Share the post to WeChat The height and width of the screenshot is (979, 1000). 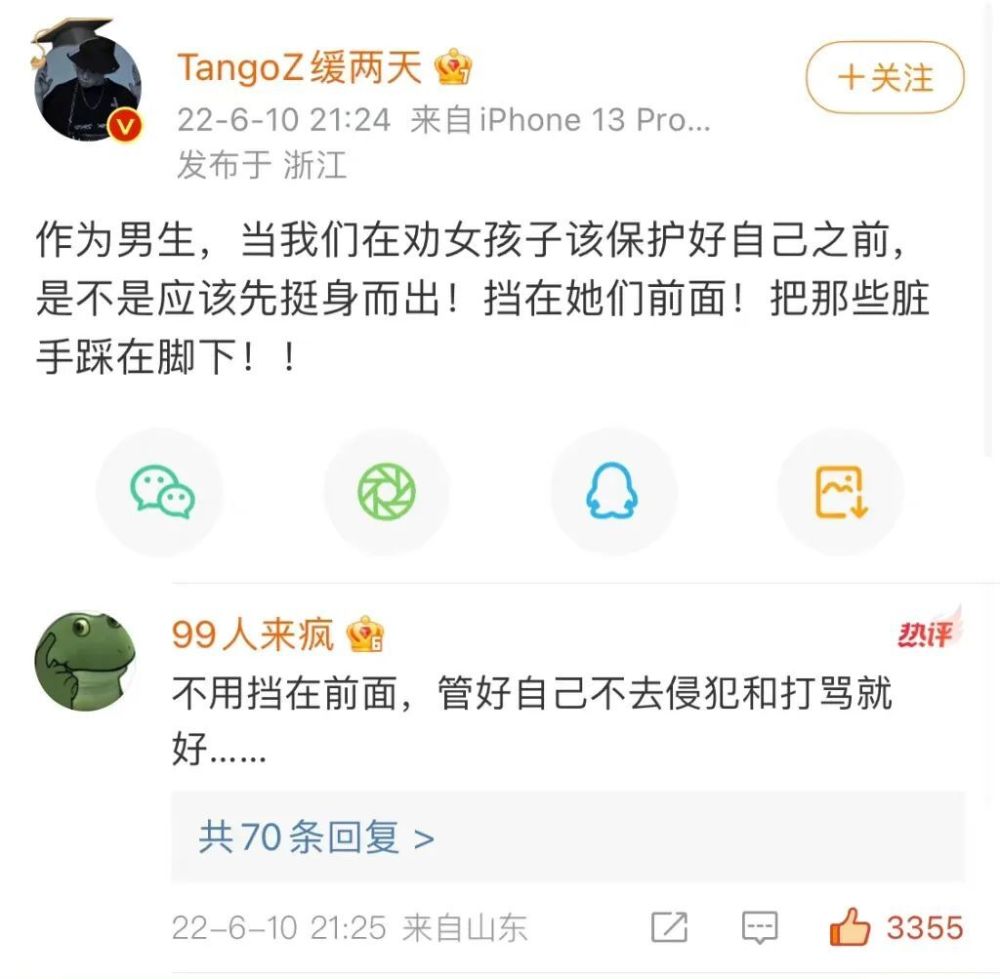pos(160,492)
